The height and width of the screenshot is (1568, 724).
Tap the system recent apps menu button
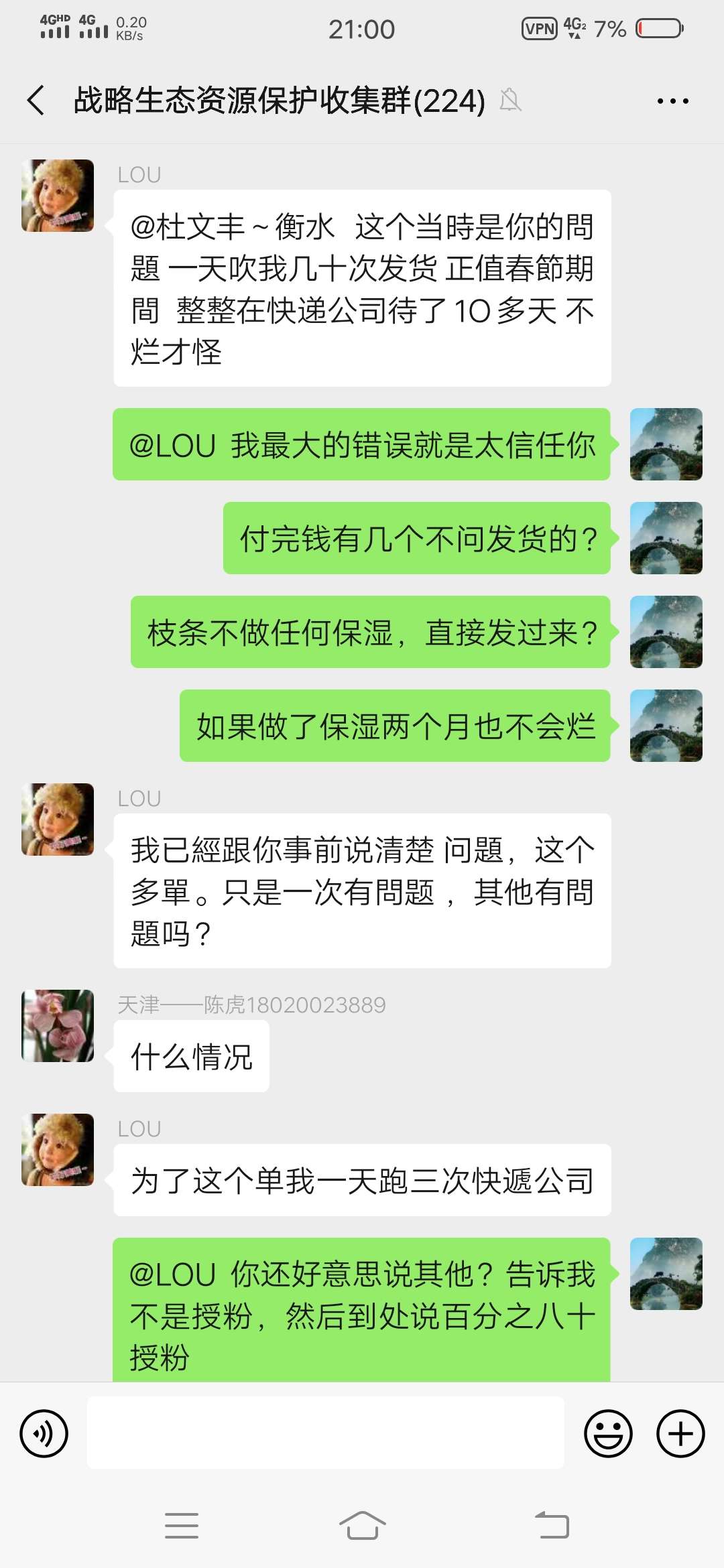coord(181,1525)
